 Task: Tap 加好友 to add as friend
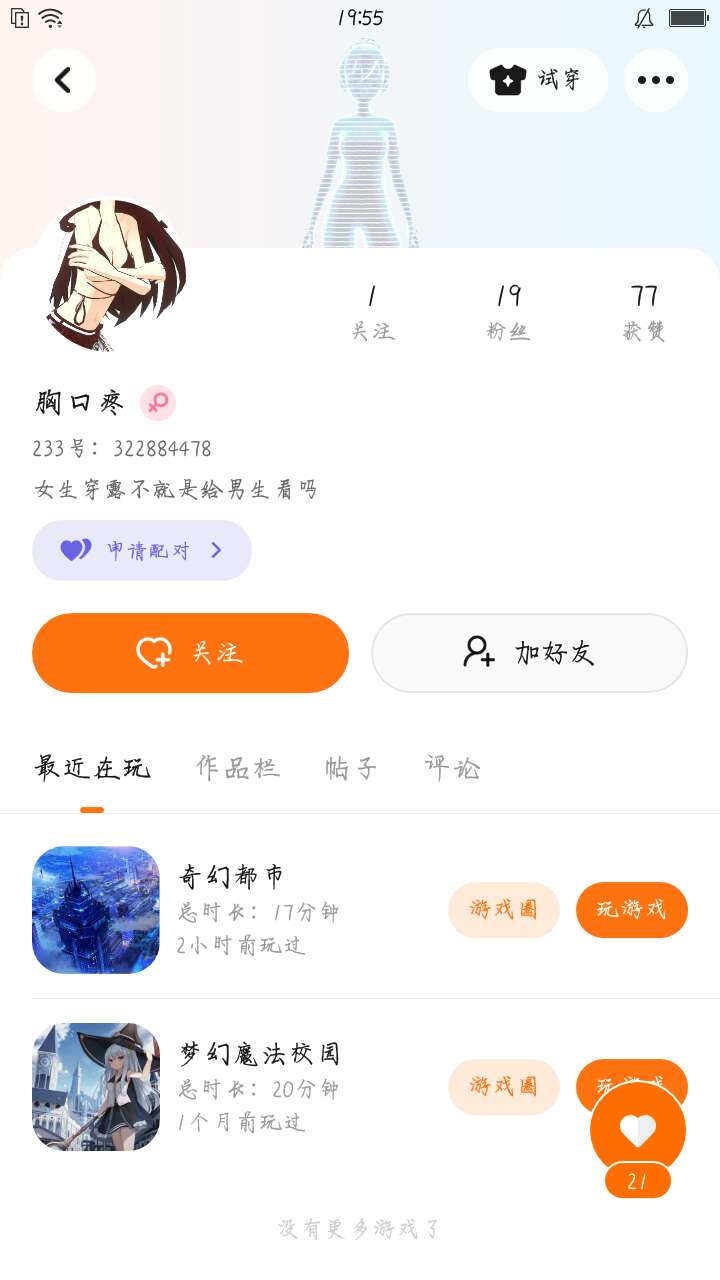click(x=529, y=653)
